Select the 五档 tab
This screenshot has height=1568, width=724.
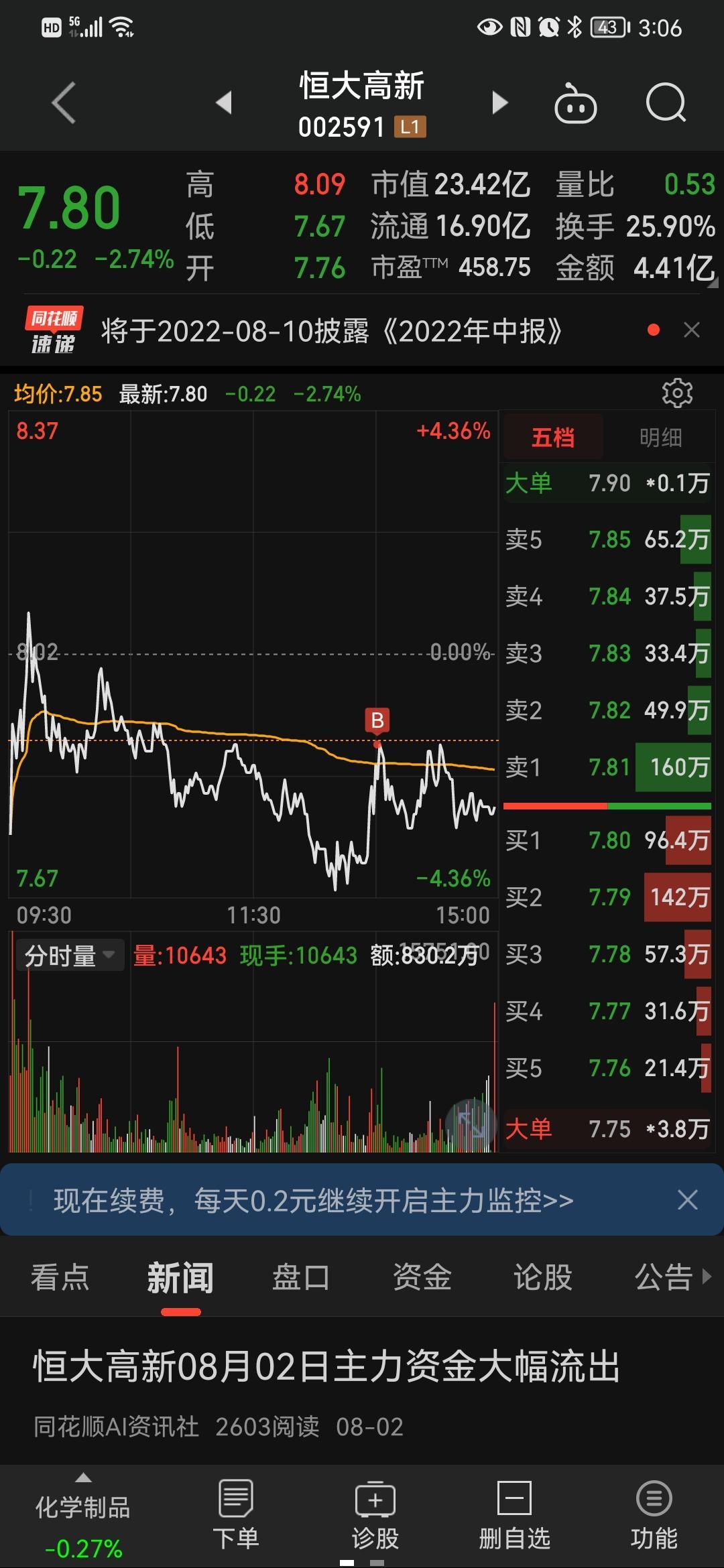[x=553, y=438]
